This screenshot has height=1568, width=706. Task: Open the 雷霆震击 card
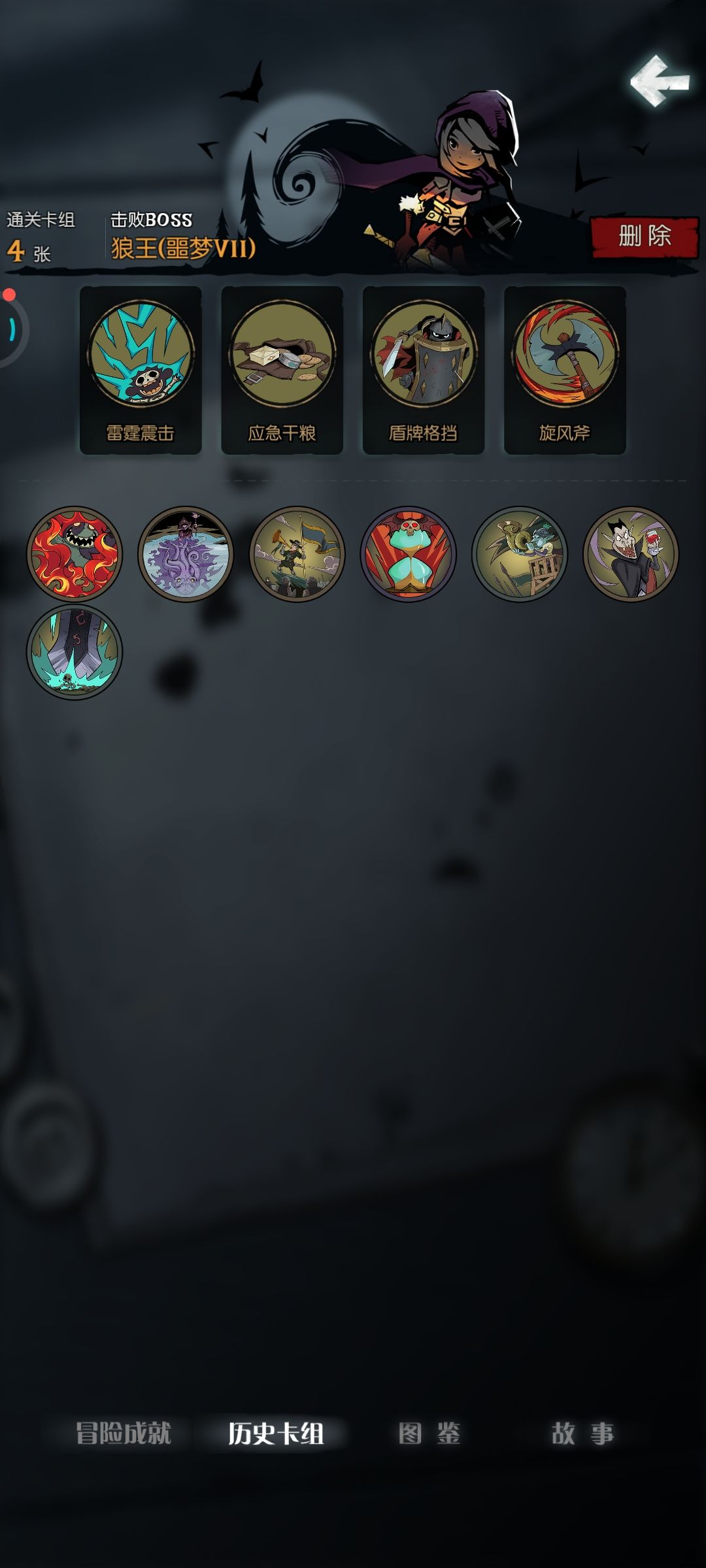(141, 370)
